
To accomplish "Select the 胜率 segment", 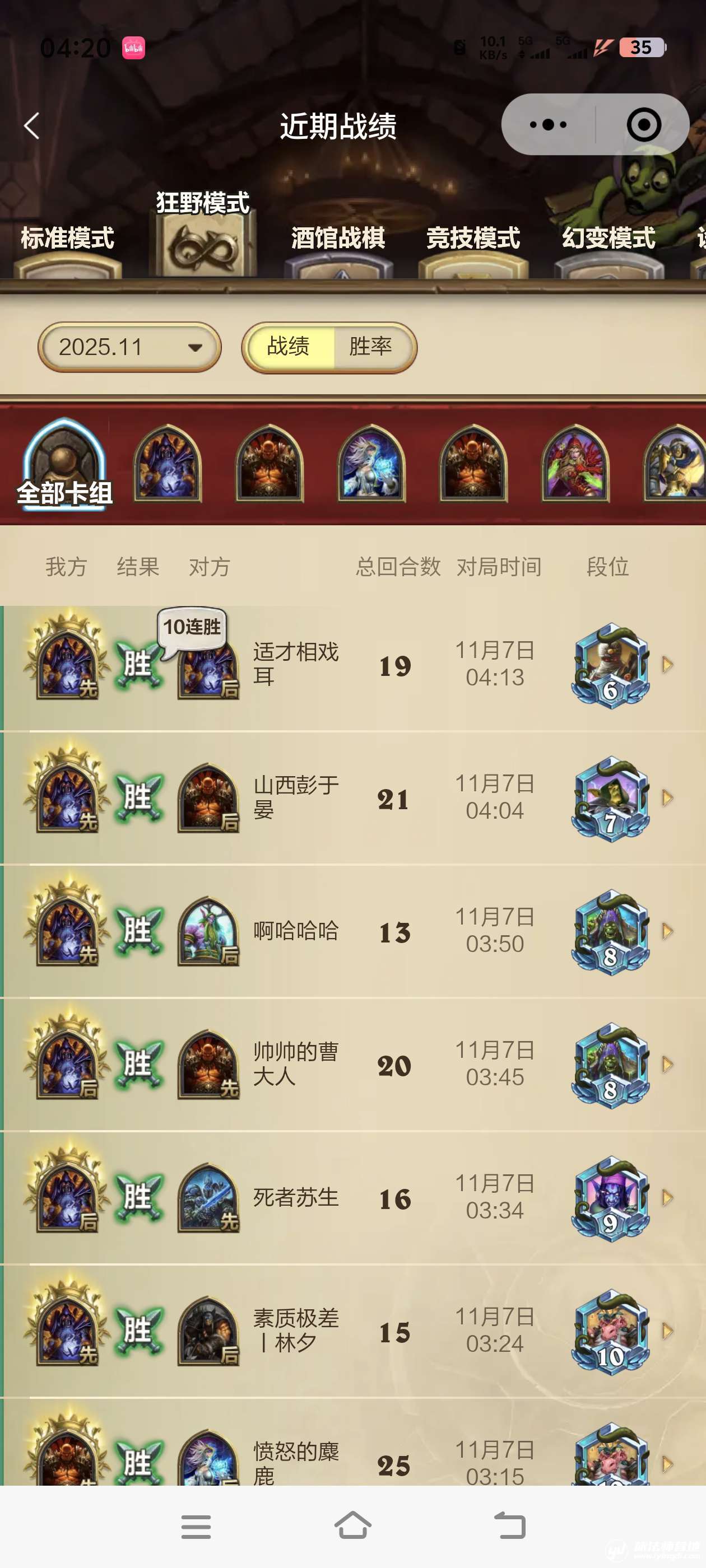I will (x=370, y=347).
